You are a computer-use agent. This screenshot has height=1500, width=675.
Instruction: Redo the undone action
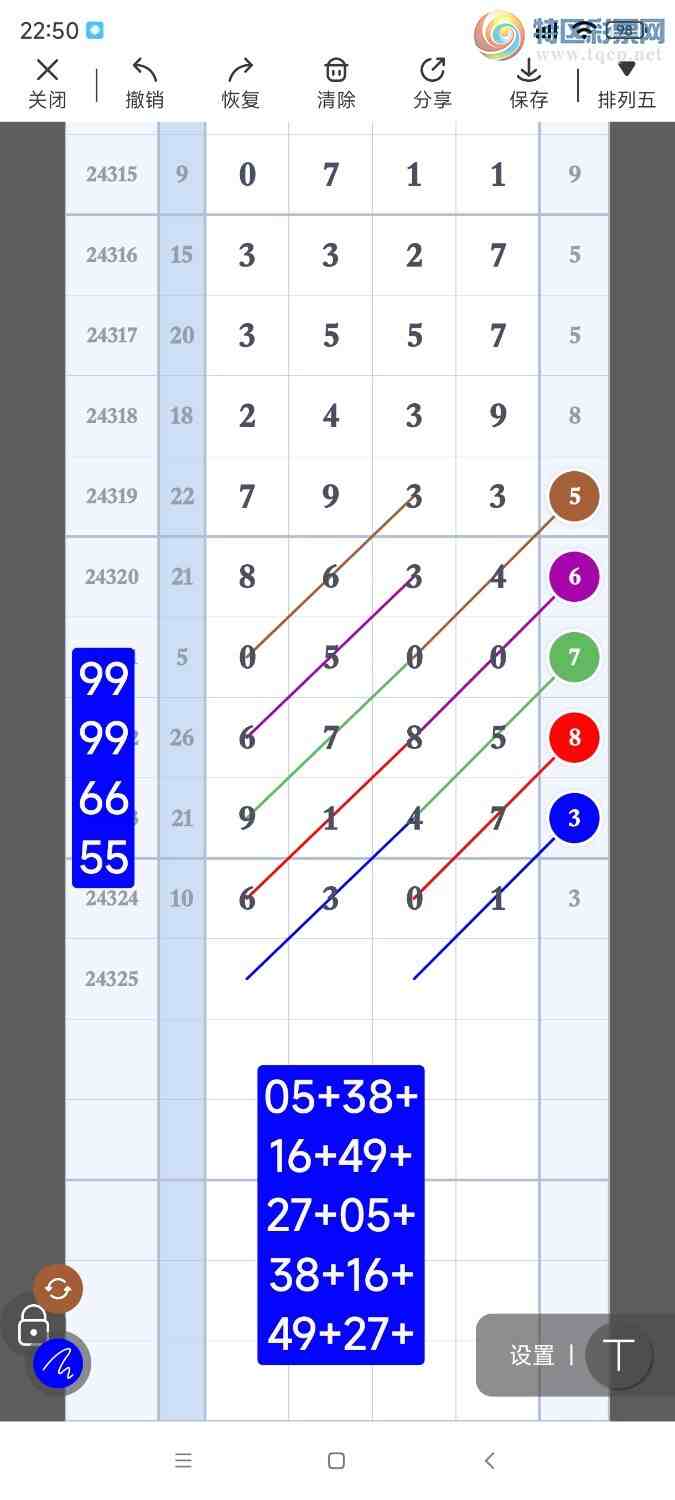pyautogui.click(x=240, y=83)
